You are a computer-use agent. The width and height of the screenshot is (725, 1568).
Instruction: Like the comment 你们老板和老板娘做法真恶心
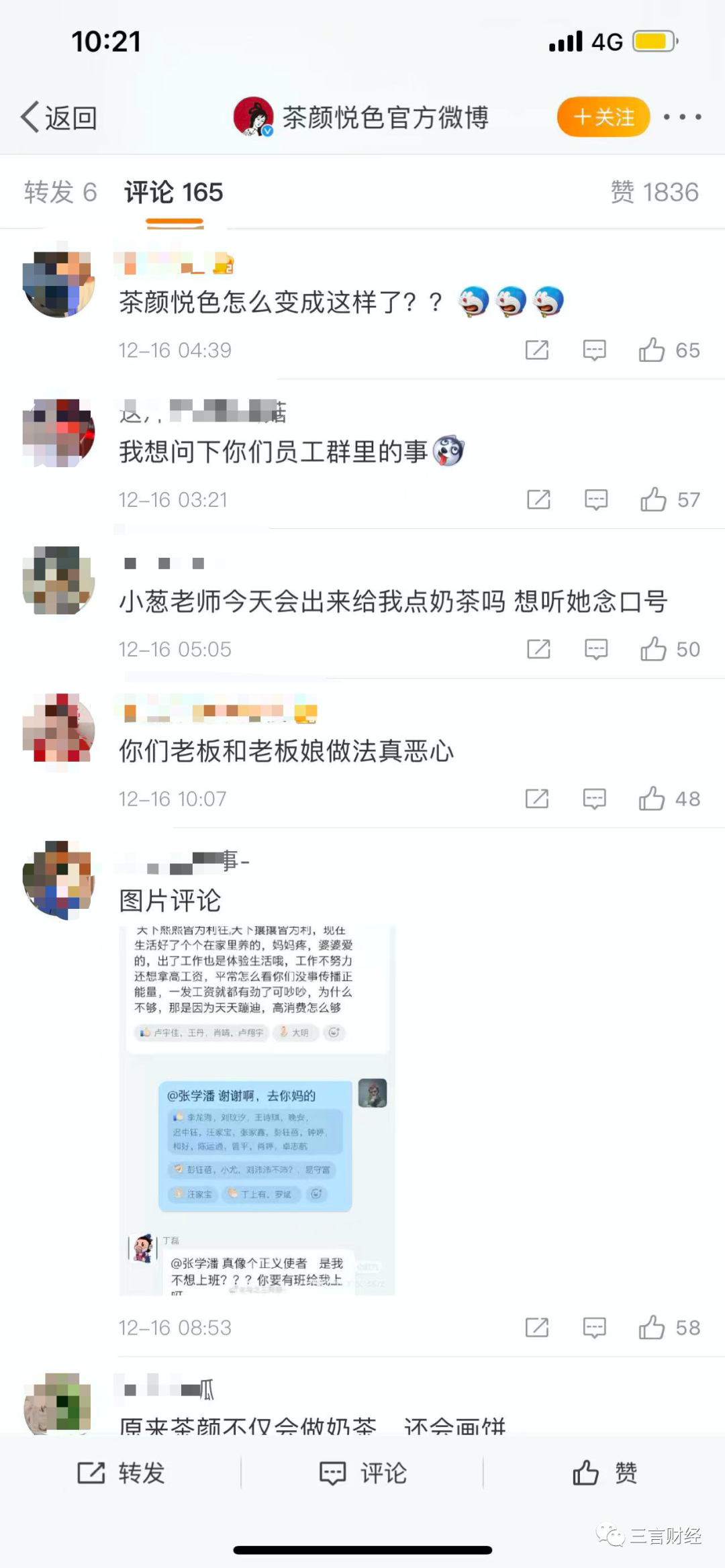[x=652, y=799]
